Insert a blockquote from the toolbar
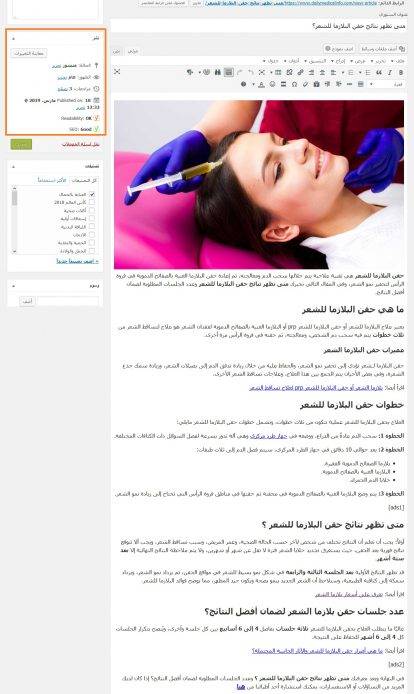Screen dimensions: 414x694 click(379, 72)
